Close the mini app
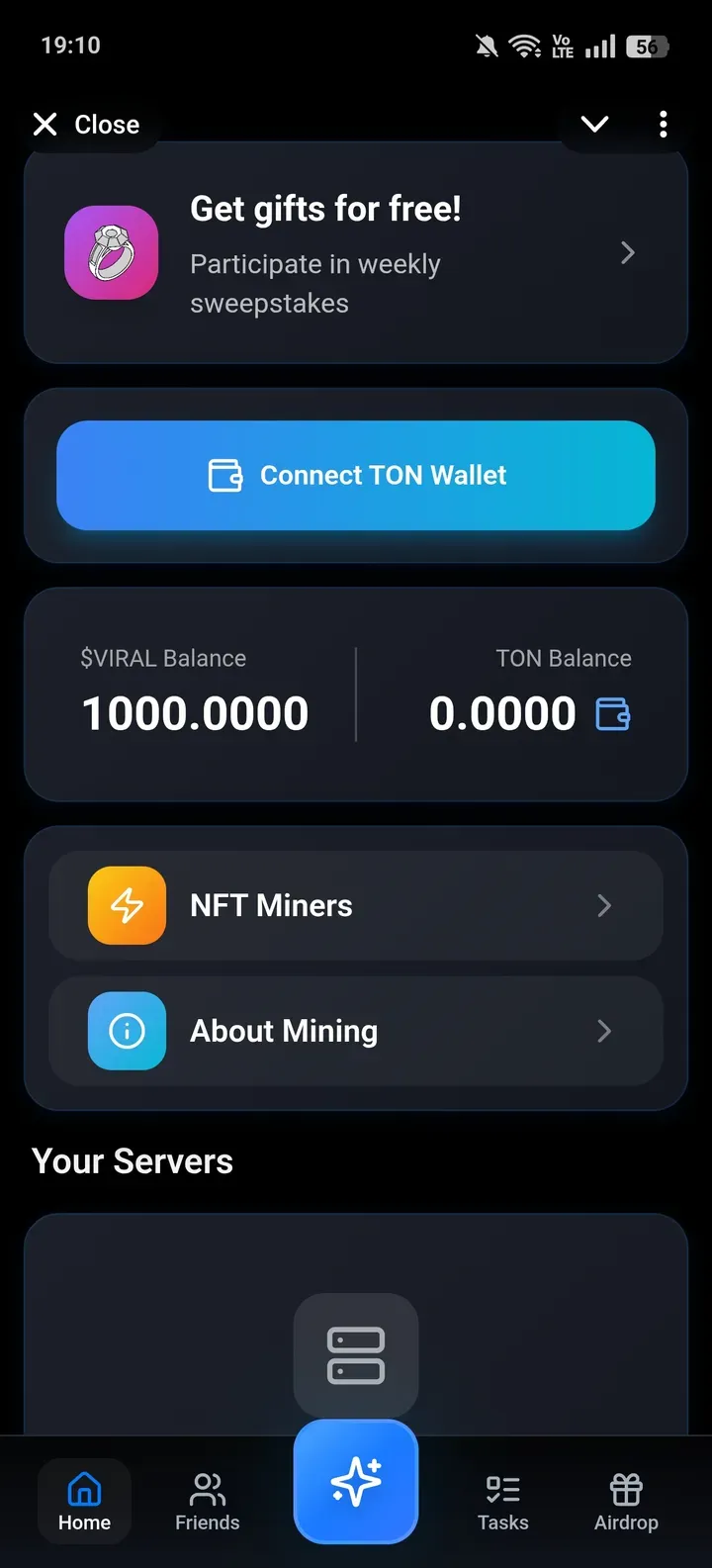 [x=86, y=125]
